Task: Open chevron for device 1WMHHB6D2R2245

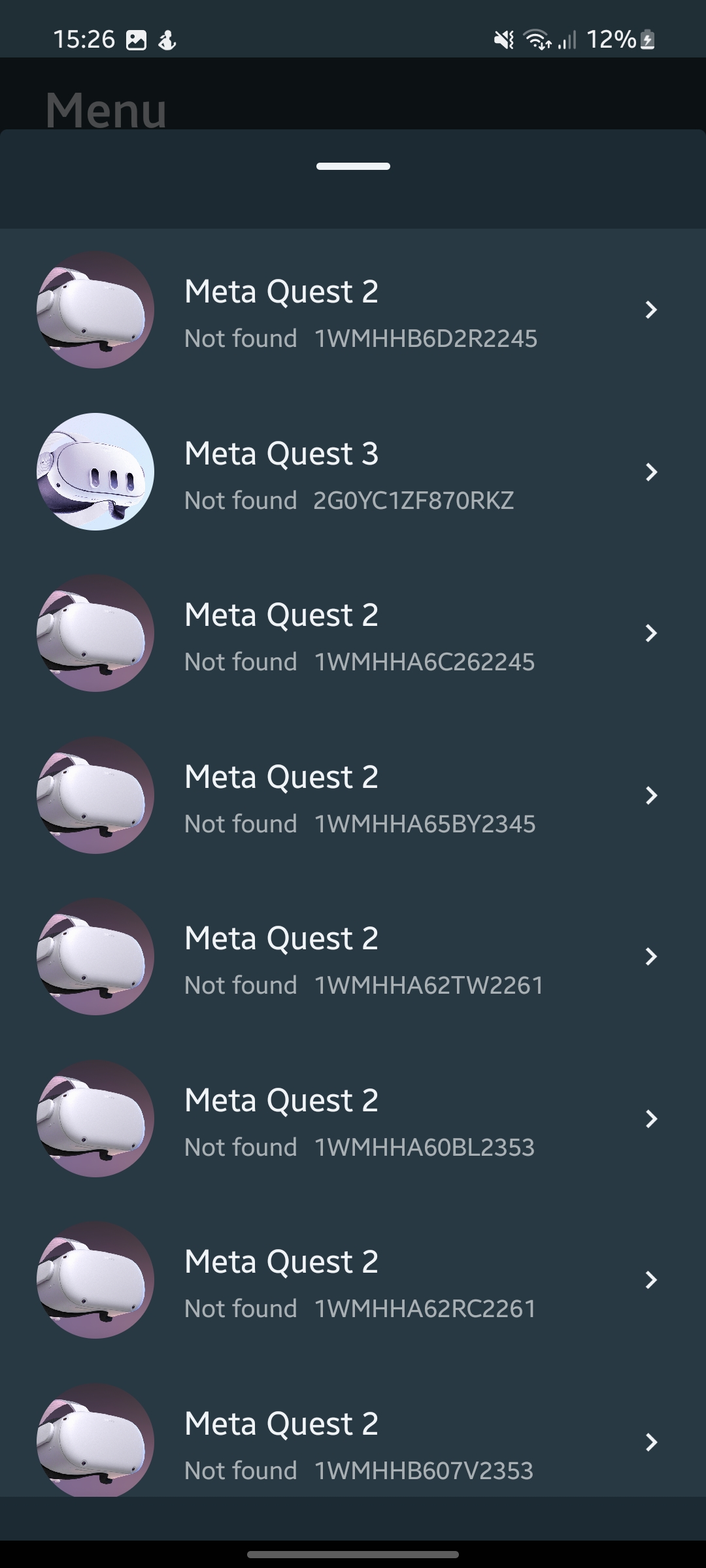Action: click(650, 309)
